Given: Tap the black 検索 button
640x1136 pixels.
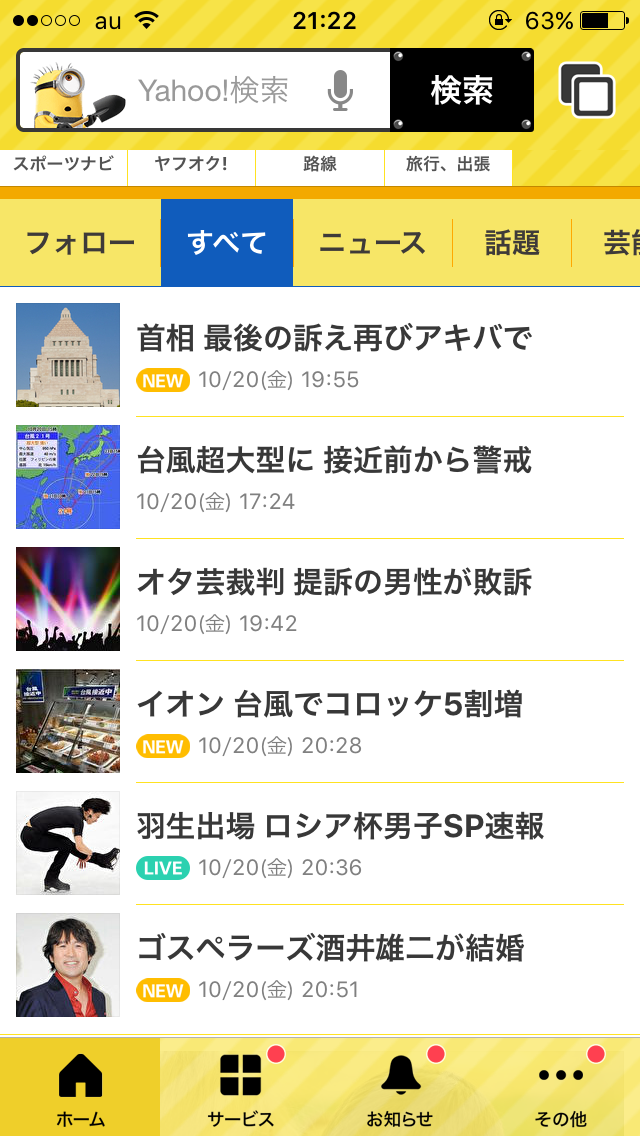Looking at the screenshot, I should click(461, 91).
